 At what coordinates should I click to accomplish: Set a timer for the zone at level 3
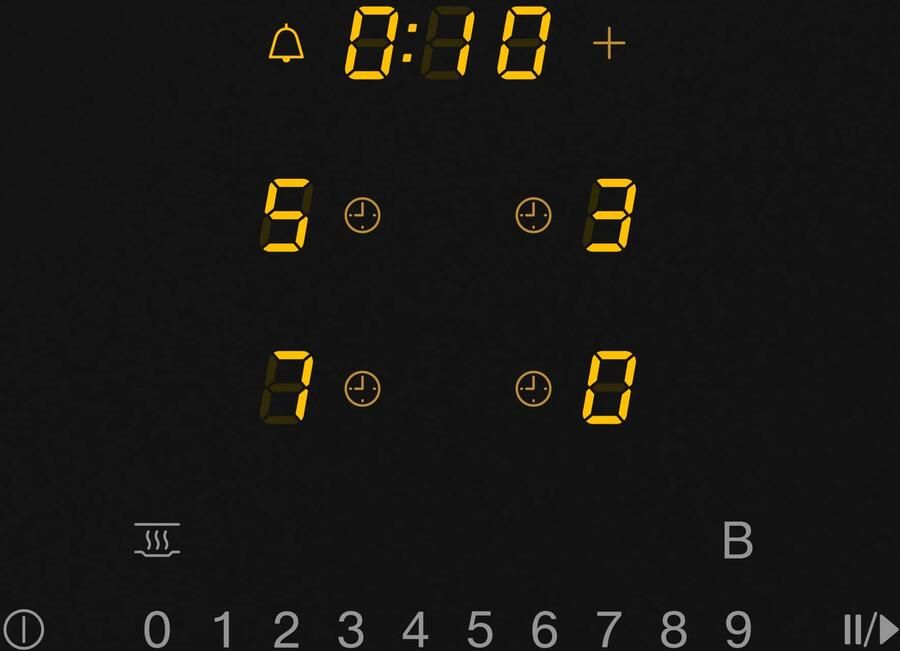pyautogui.click(x=533, y=215)
